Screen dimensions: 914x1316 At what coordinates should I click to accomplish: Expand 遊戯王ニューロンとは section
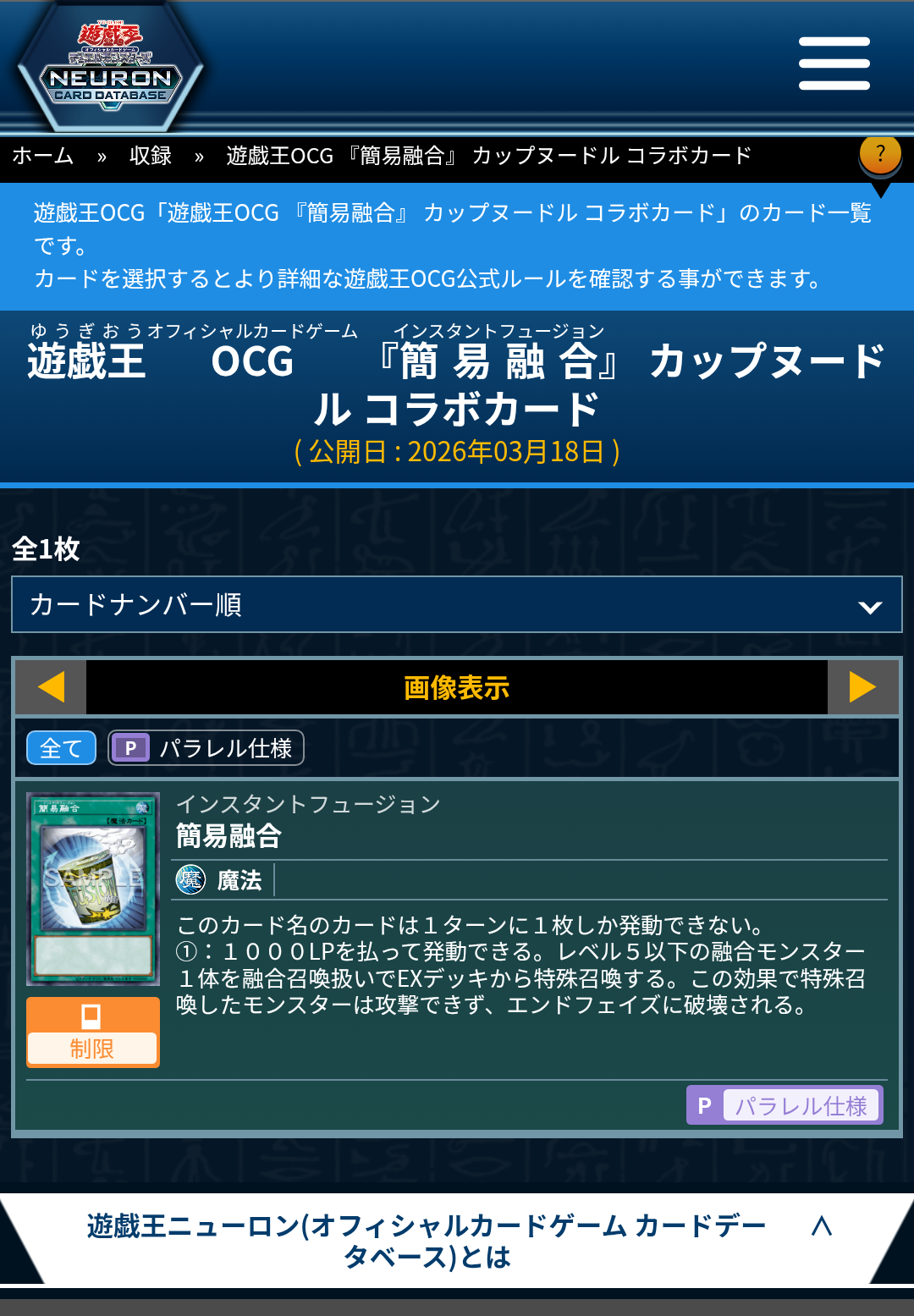pyautogui.click(x=457, y=1241)
